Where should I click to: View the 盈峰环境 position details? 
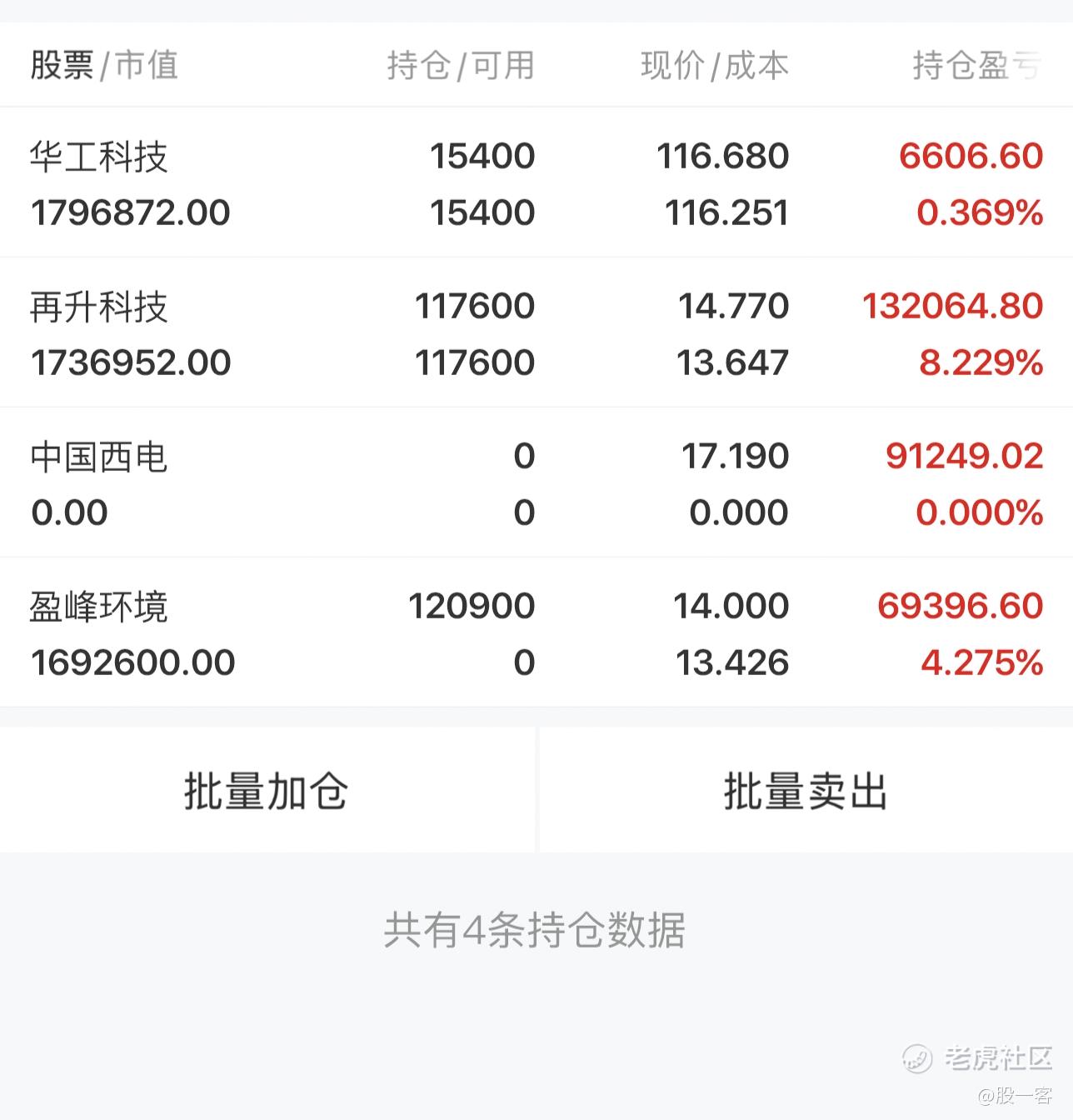(536, 633)
